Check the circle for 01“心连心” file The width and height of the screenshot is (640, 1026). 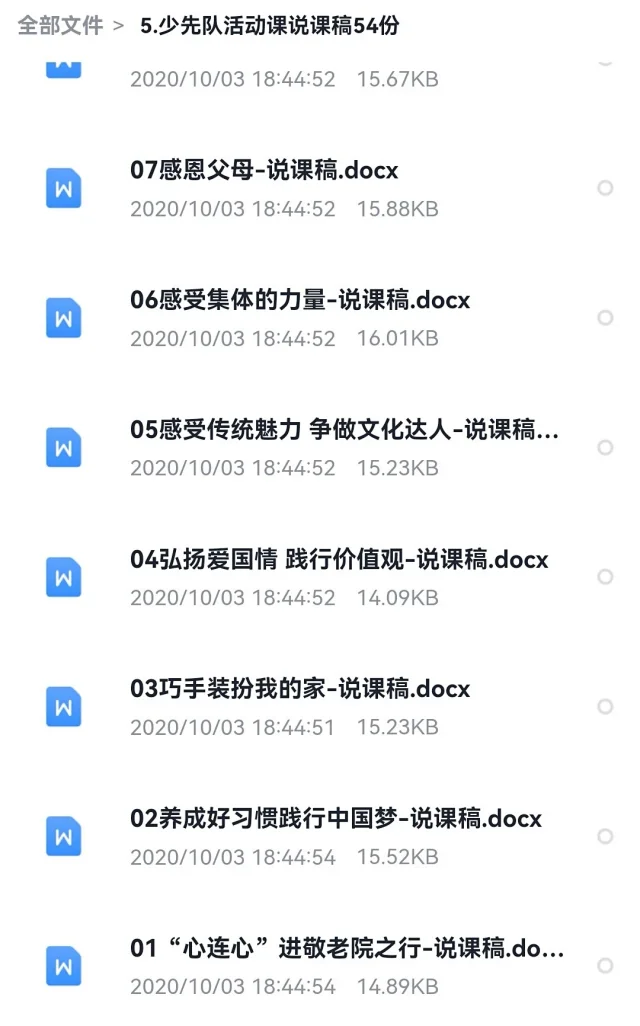point(605,965)
